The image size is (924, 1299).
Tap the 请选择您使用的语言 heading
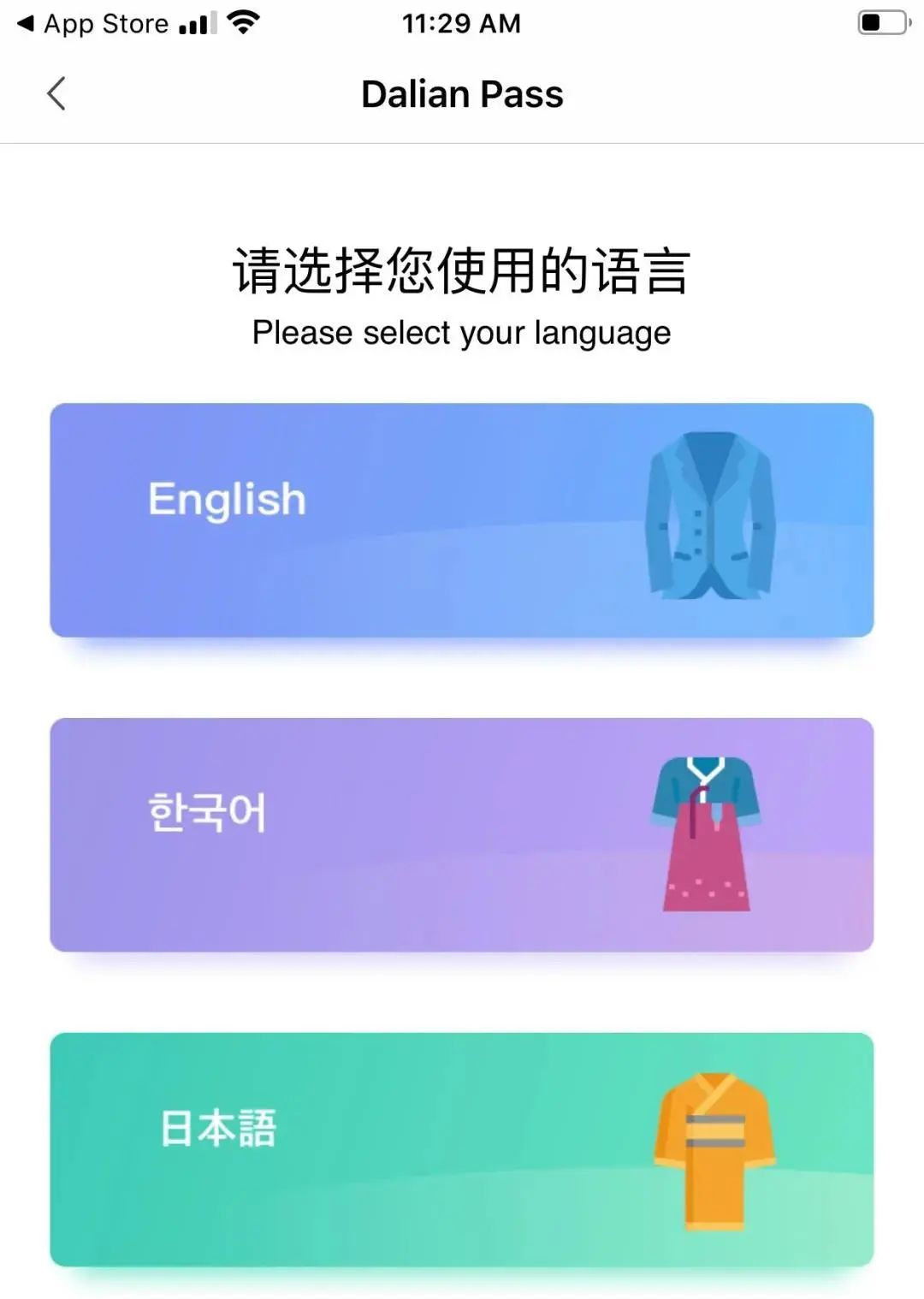tap(462, 271)
